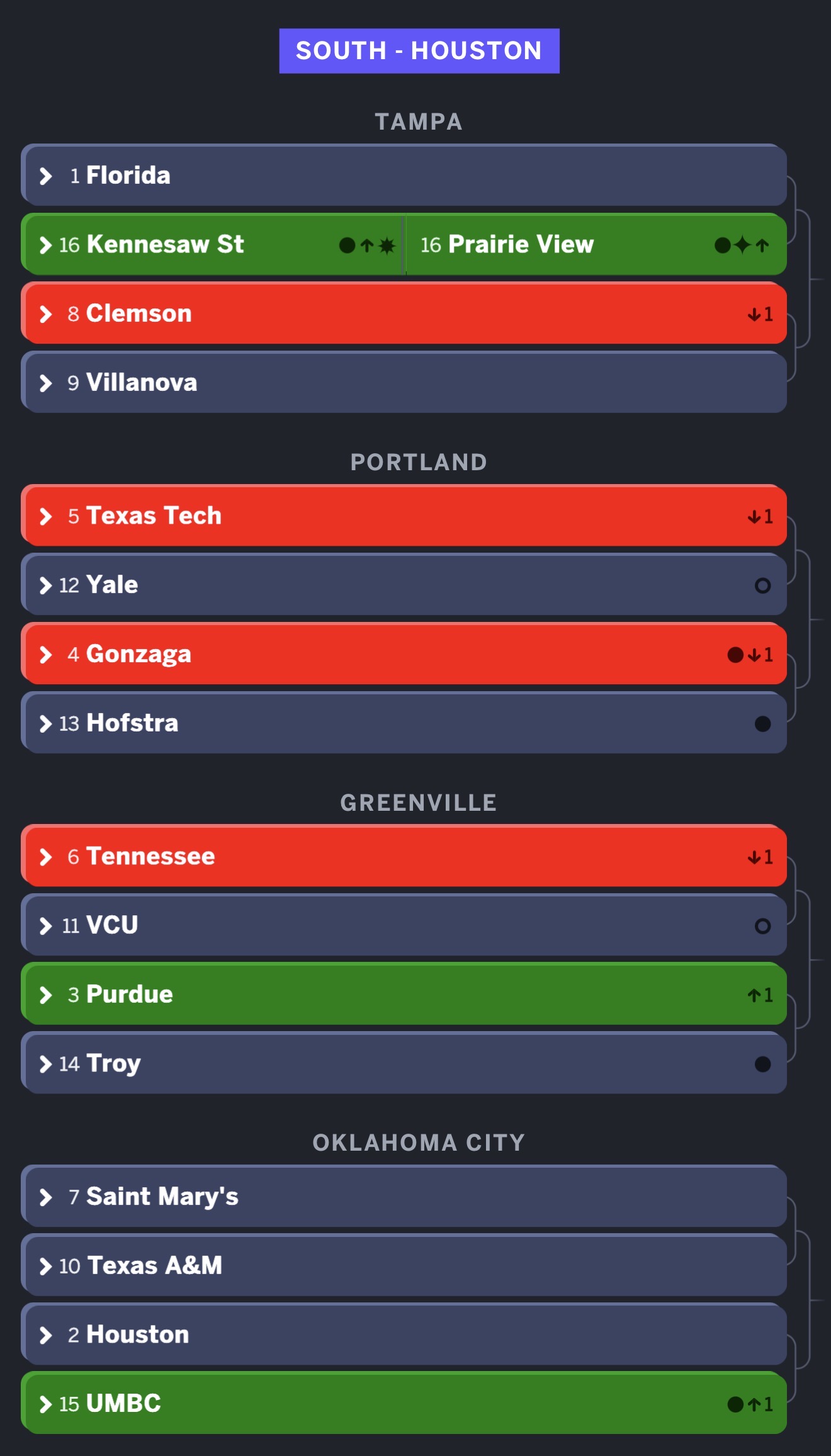Show details for 15 UMBC
Screen dimensions: 831x1456
45,1404
